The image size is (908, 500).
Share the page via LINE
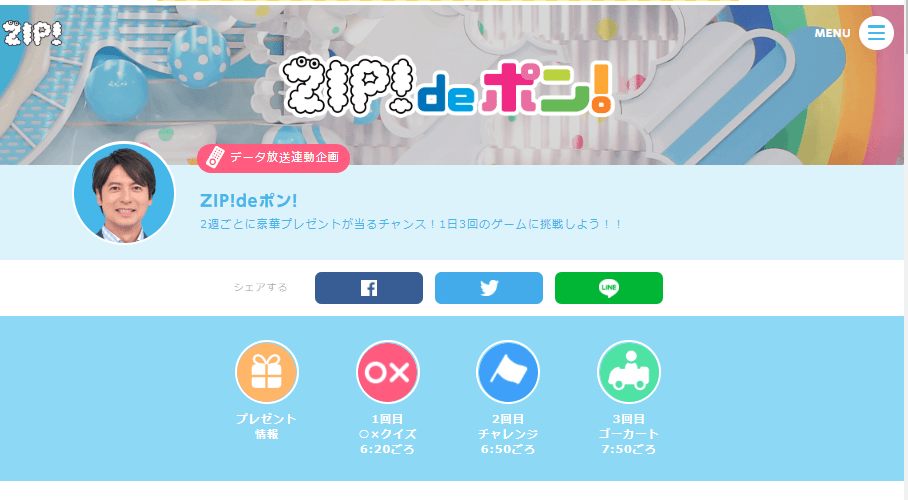point(609,288)
